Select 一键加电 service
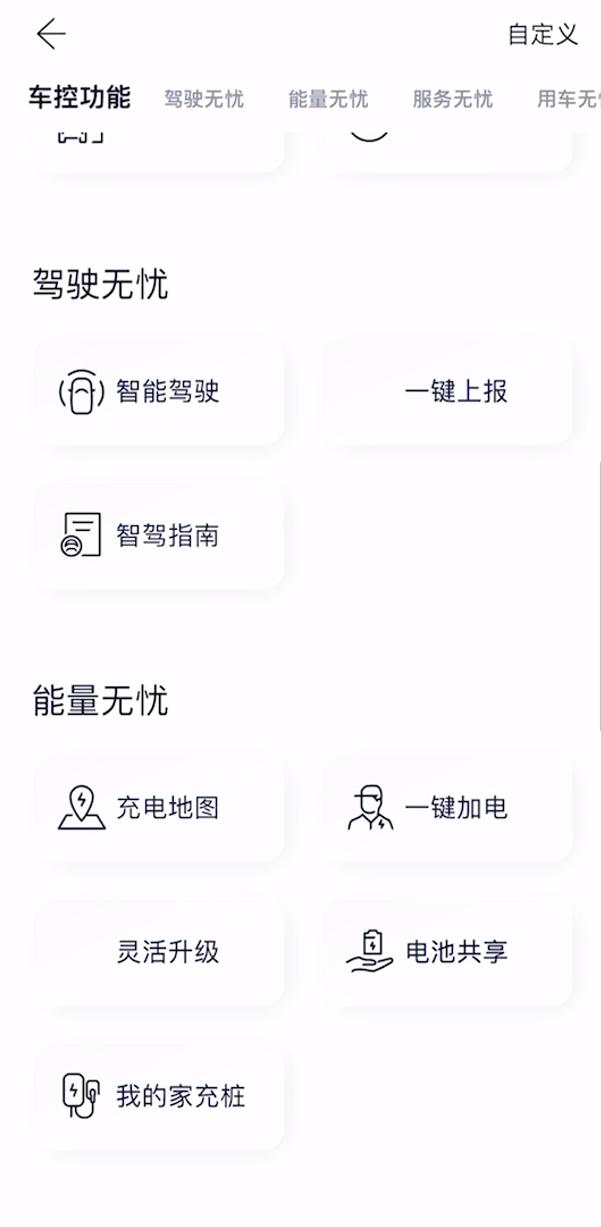Screen dimensions: 601x1227 pos(447,808)
